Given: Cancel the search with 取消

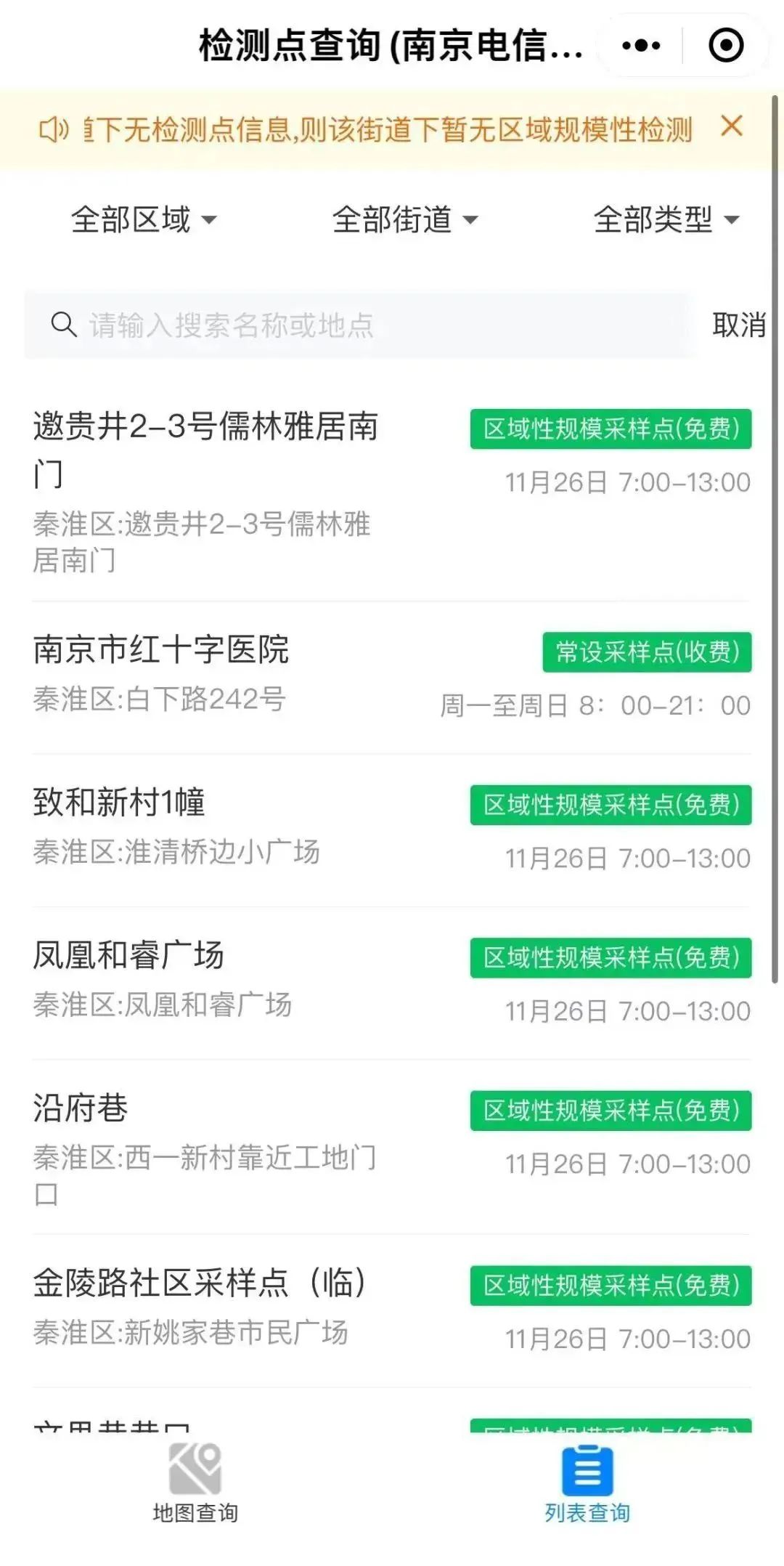Looking at the screenshot, I should (x=738, y=325).
